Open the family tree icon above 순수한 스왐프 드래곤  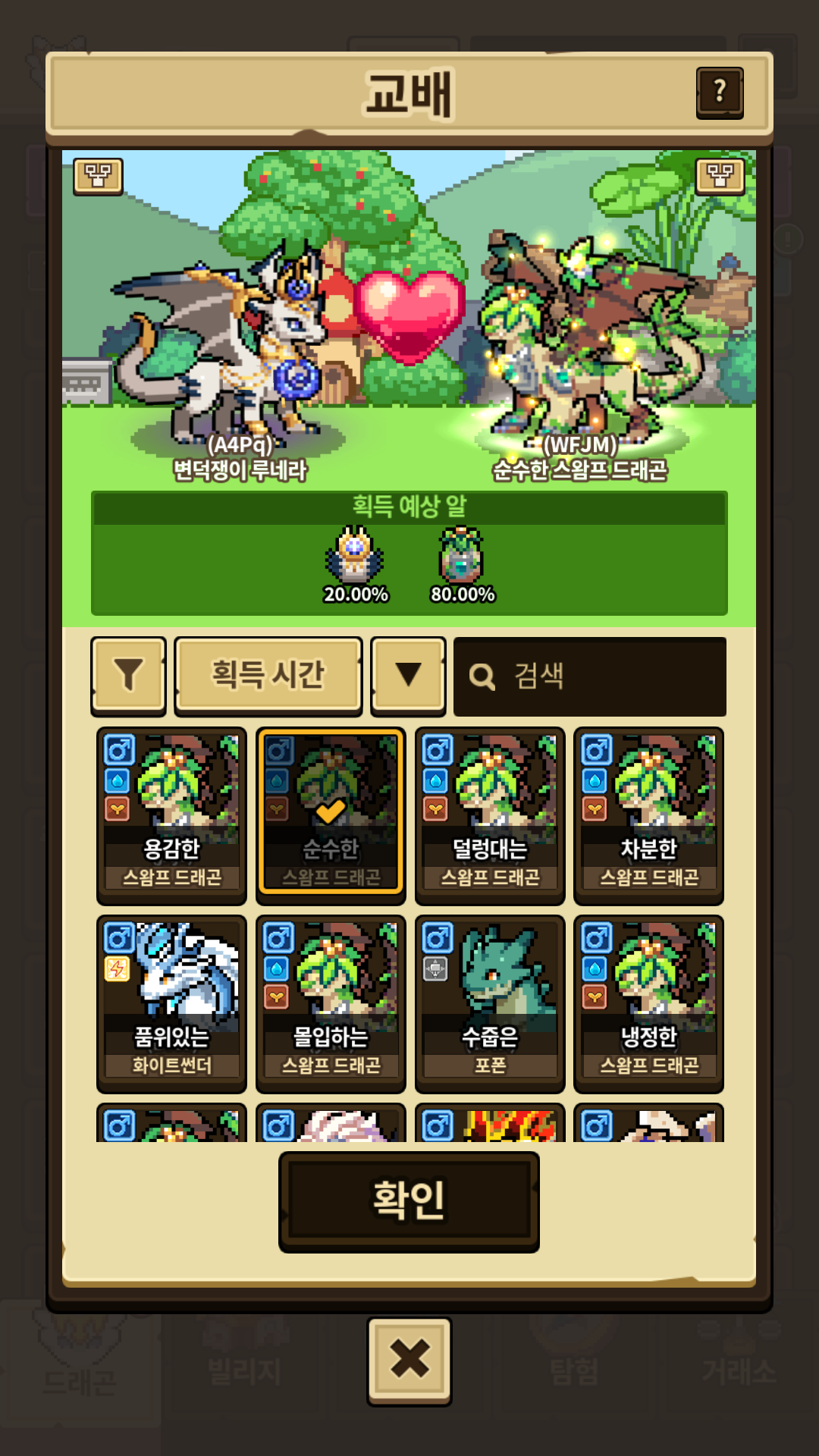click(x=720, y=176)
